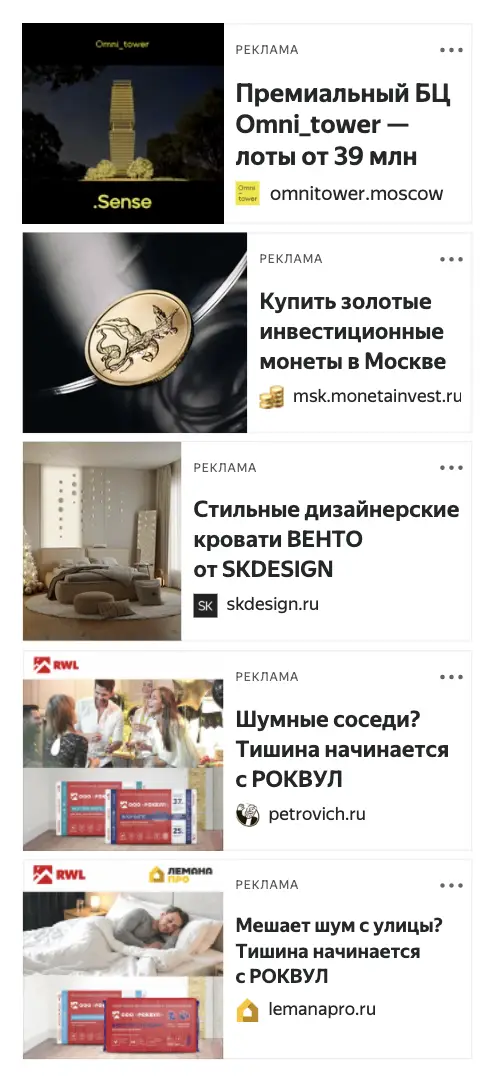Go to the skdesign.ru website
495x1082 pixels.
point(273,605)
